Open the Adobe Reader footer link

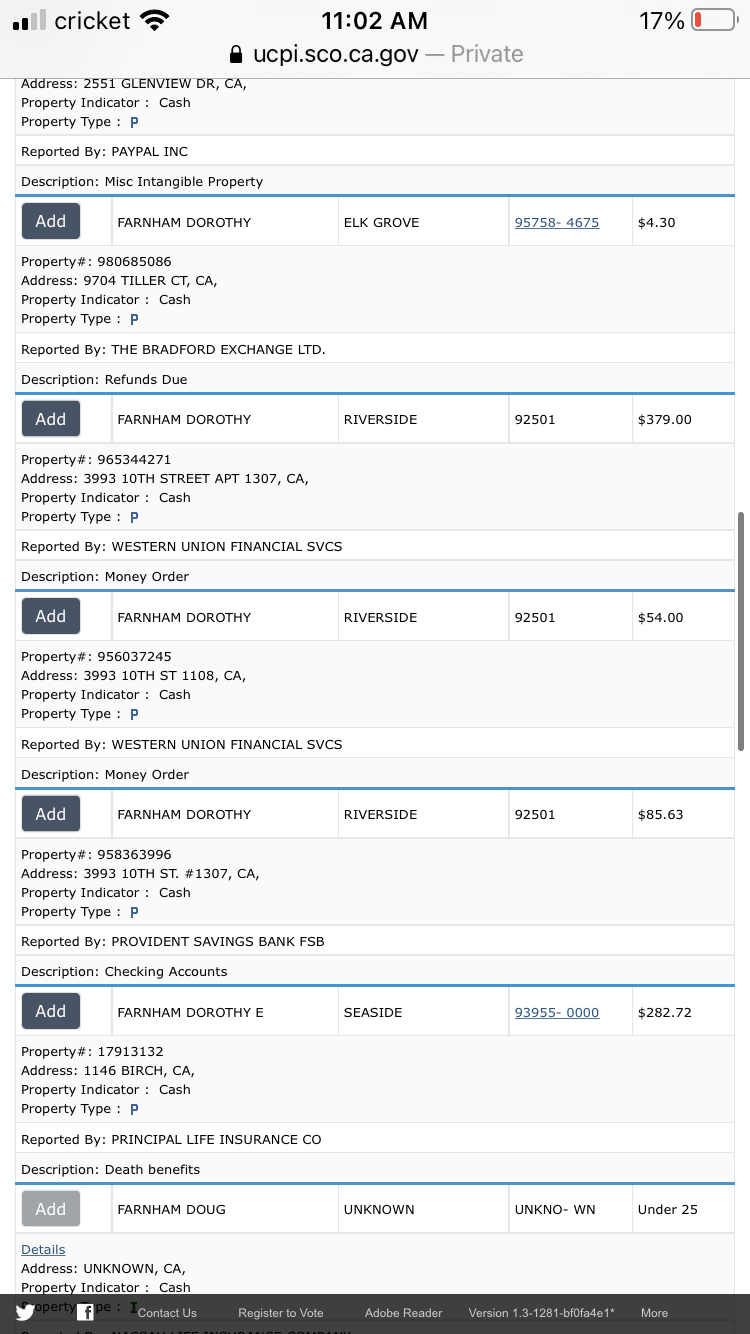coord(403,1313)
